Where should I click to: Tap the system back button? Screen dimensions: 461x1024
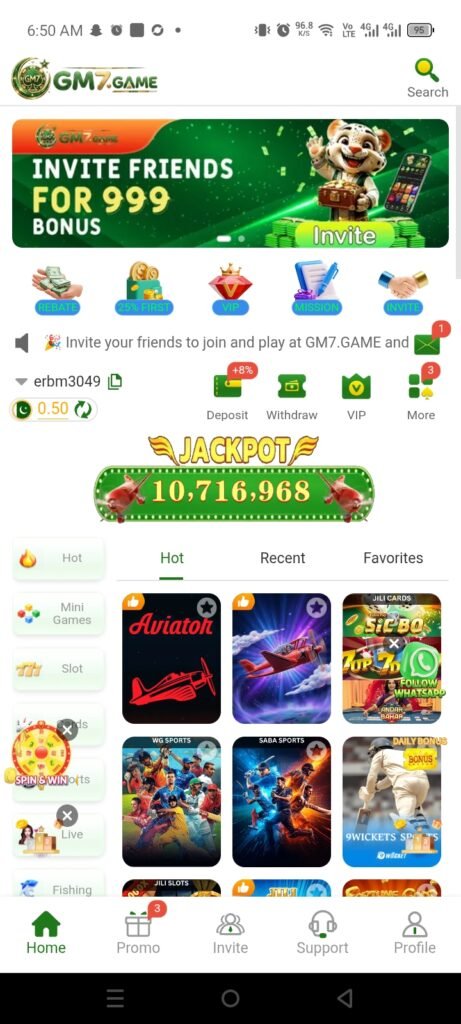[345, 998]
